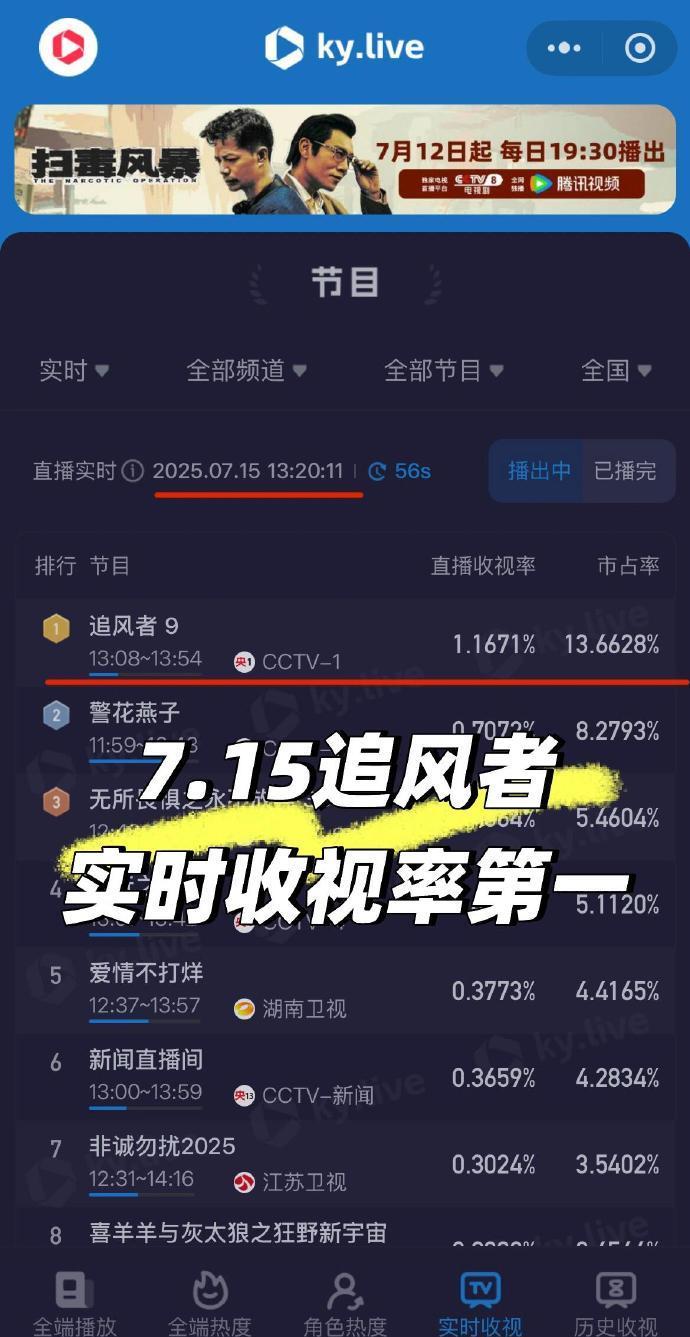The height and width of the screenshot is (1337, 690).
Task: Switch to the 全端播放 tab
Action: (75, 1303)
